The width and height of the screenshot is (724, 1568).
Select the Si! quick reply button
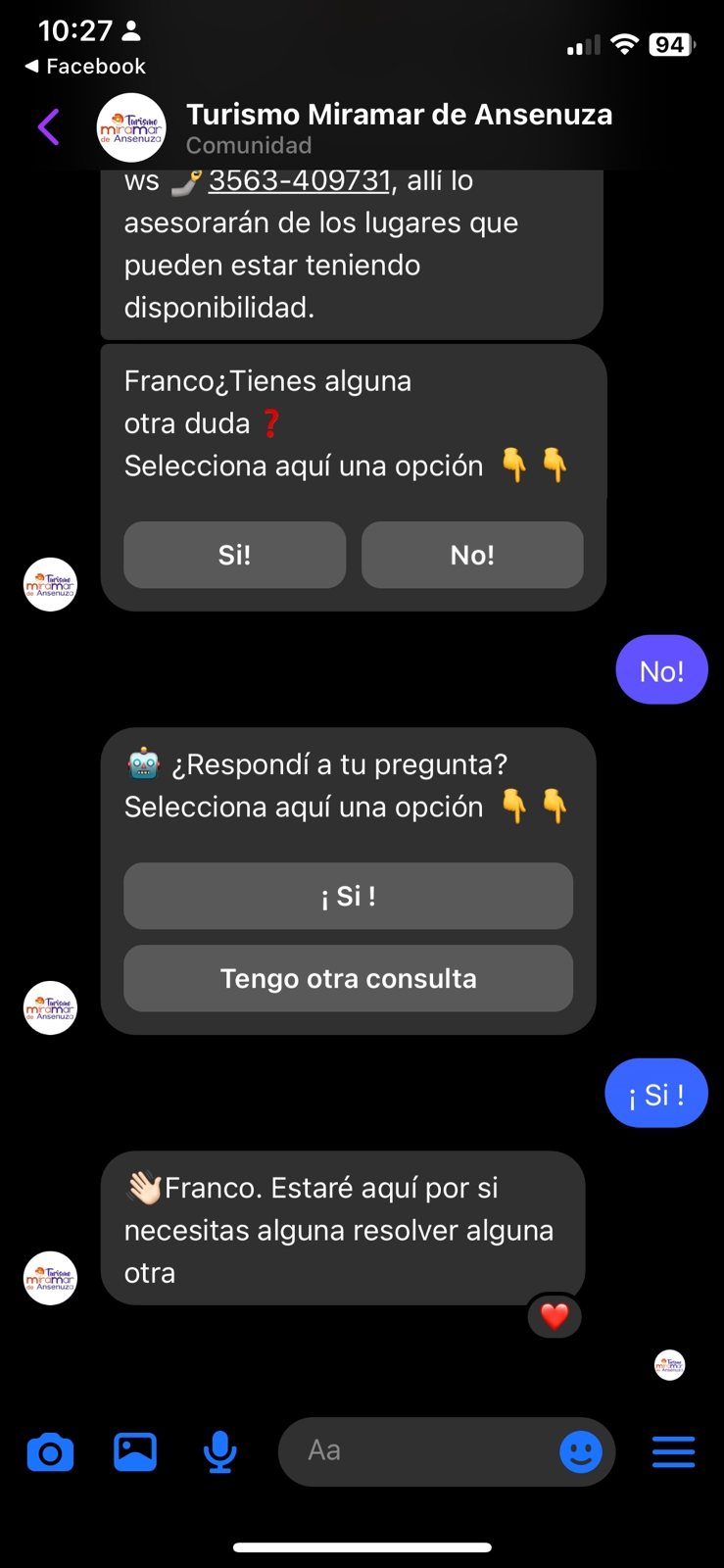234,555
